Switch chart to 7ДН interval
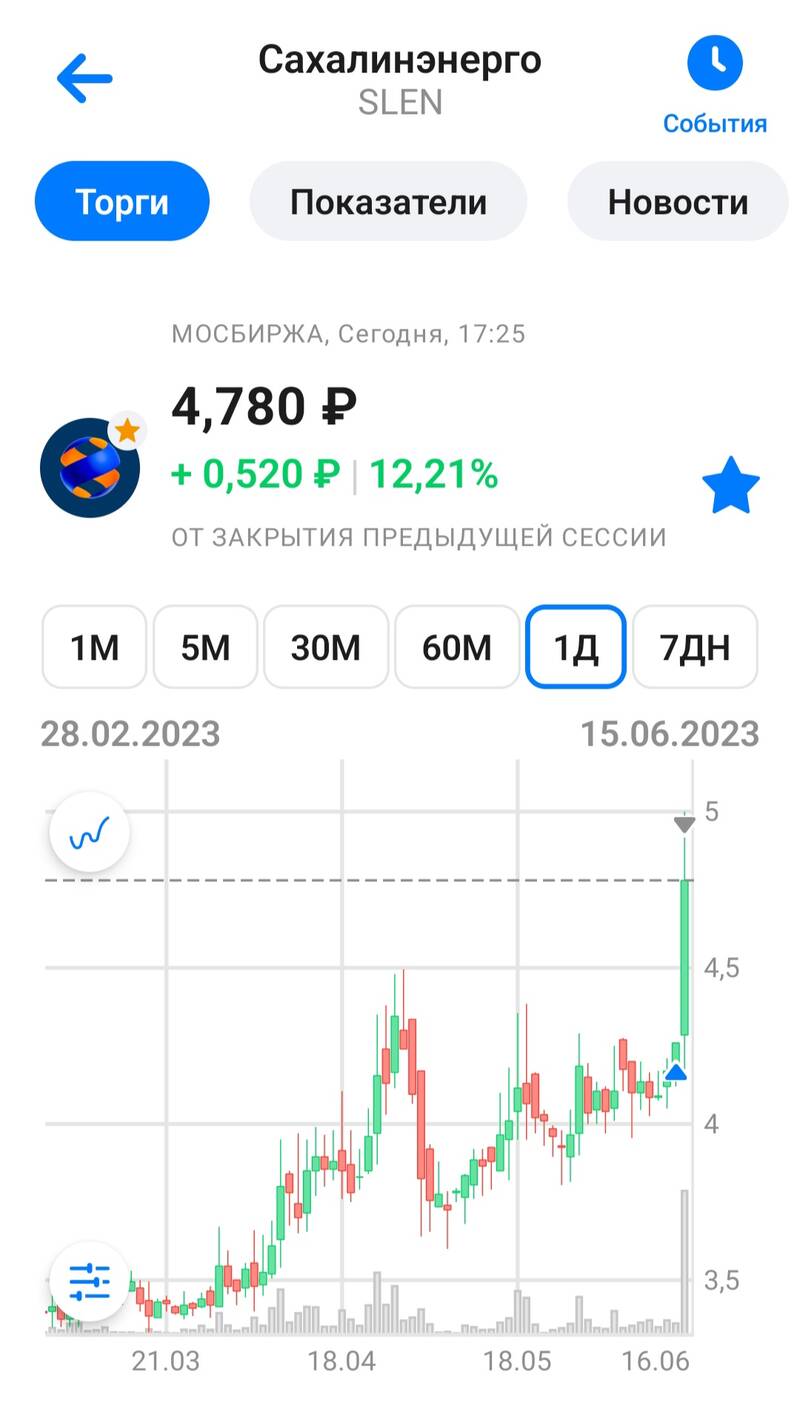 pos(695,647)
